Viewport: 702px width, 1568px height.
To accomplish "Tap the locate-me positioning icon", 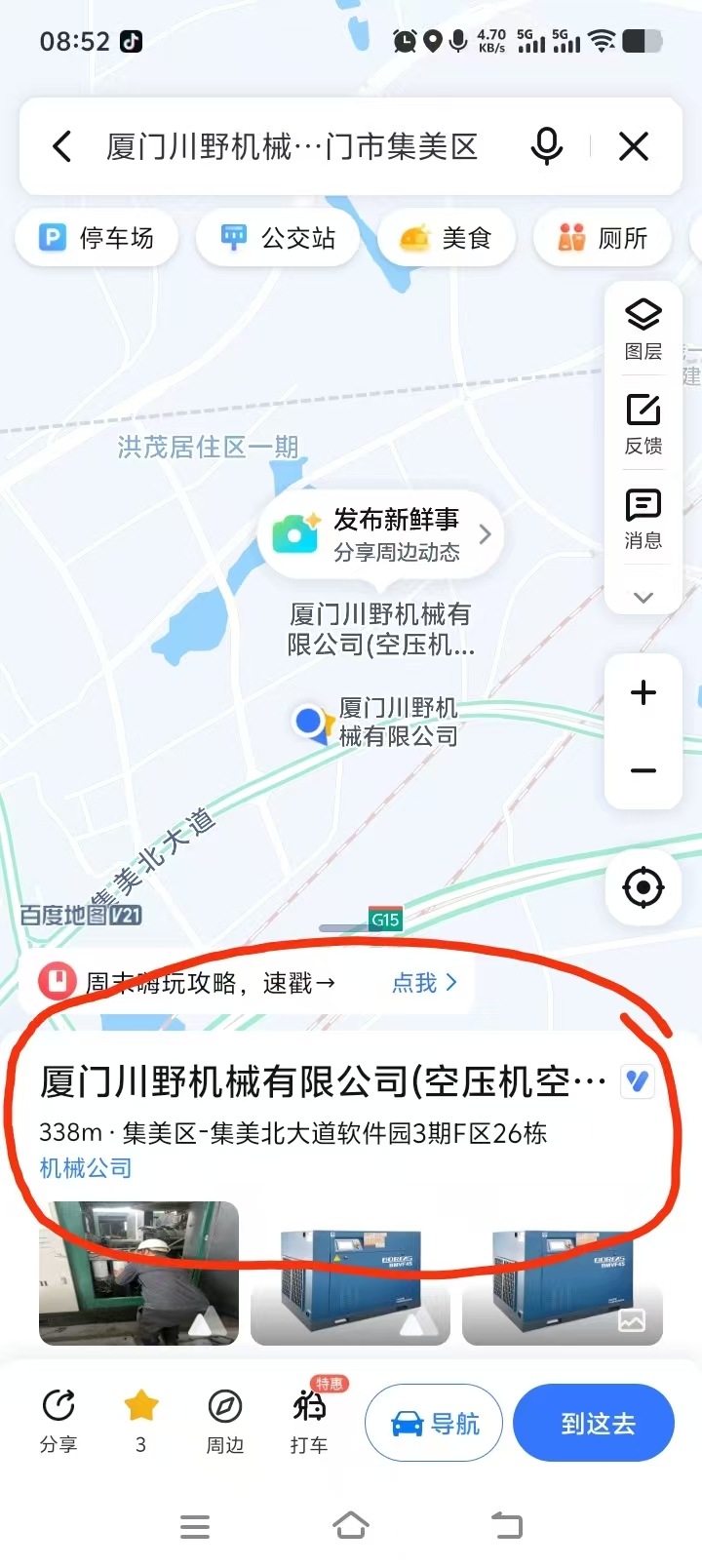I will tap(642, 887).
